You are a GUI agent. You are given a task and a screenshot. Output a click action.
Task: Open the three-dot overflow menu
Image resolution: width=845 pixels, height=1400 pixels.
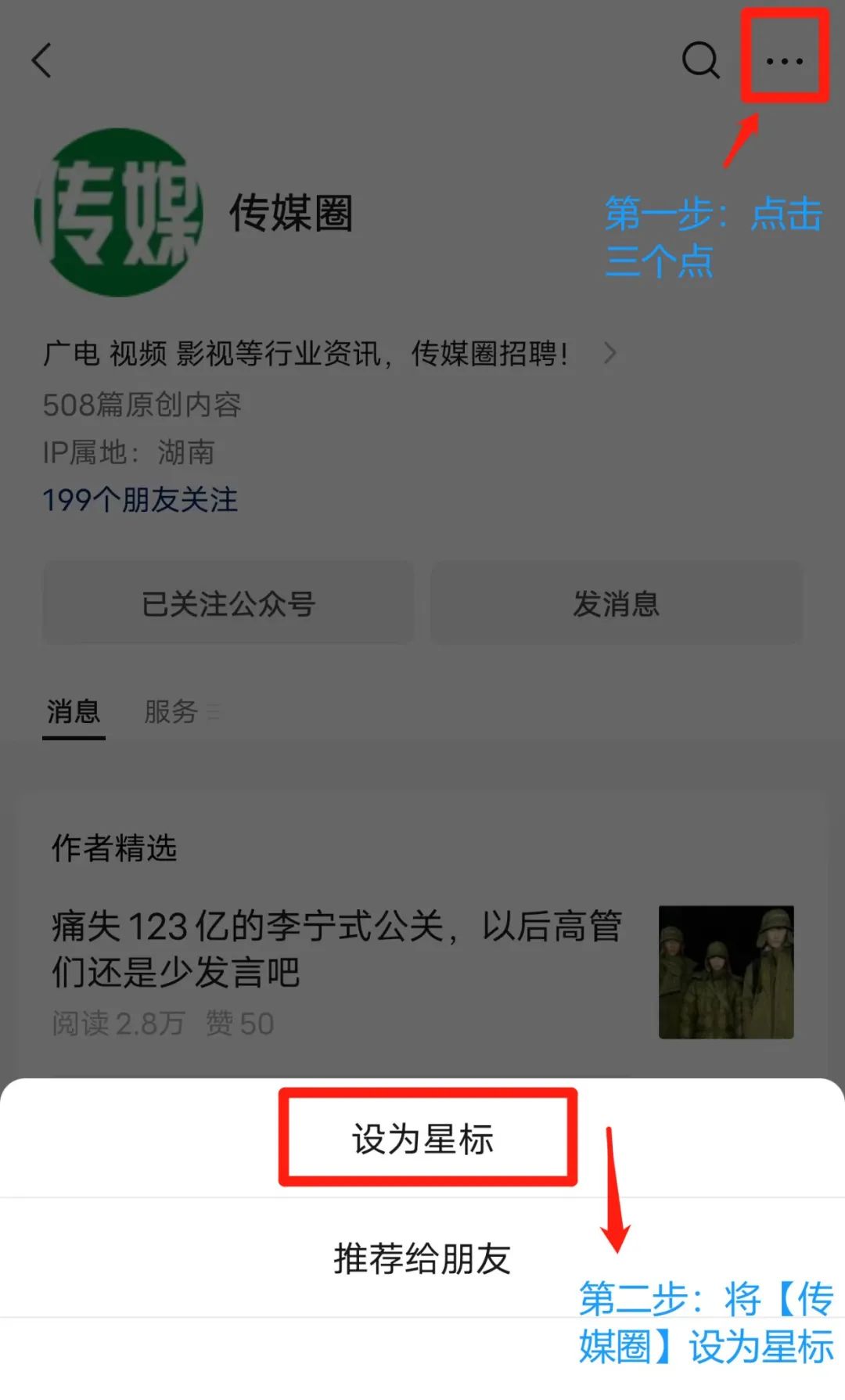tap(784, 60)
